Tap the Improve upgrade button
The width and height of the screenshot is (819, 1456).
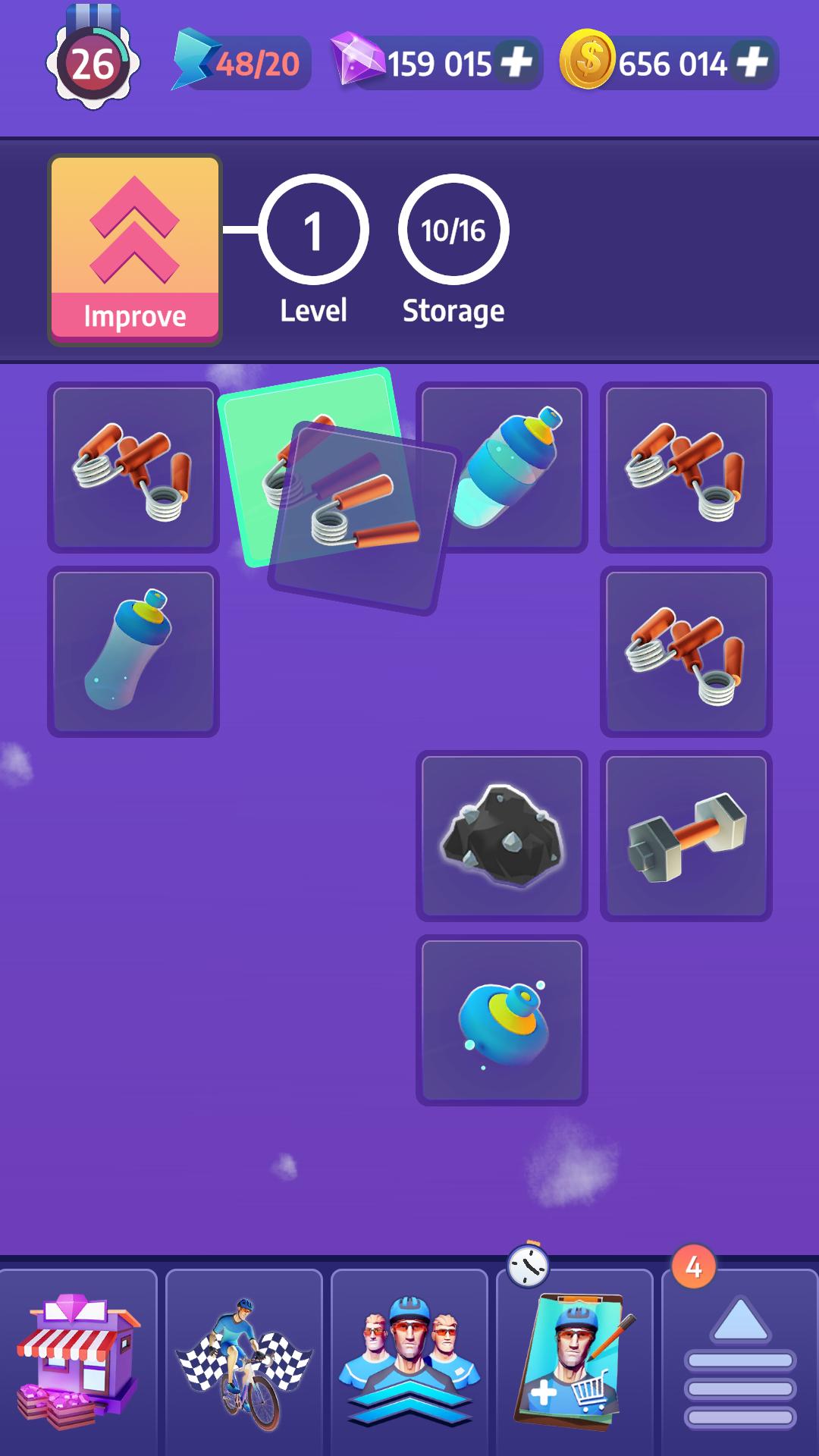[x=135, y=249]
